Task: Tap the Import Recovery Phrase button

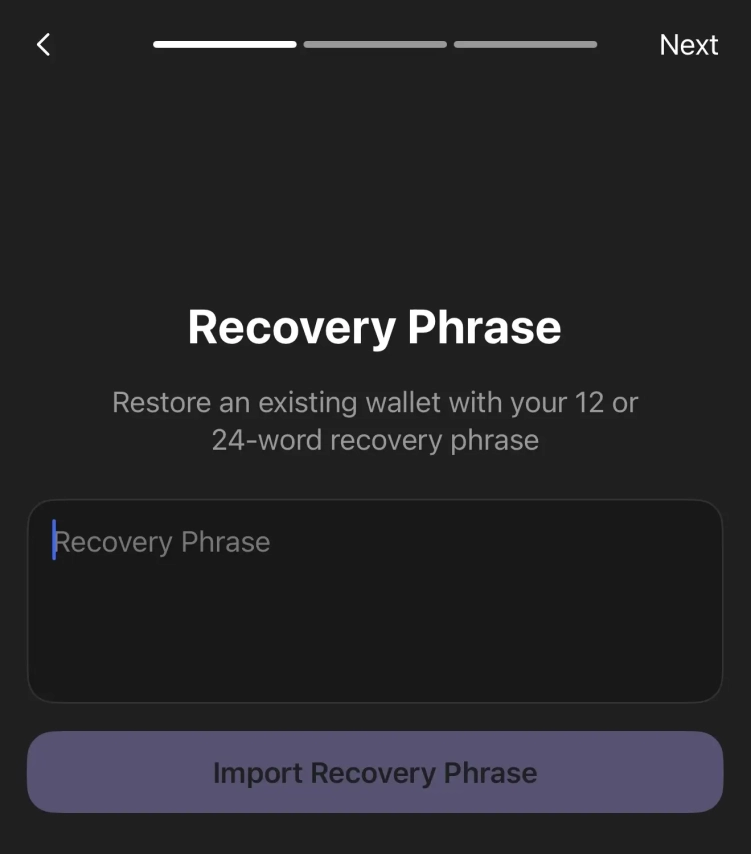Action: tap(375, 772)
